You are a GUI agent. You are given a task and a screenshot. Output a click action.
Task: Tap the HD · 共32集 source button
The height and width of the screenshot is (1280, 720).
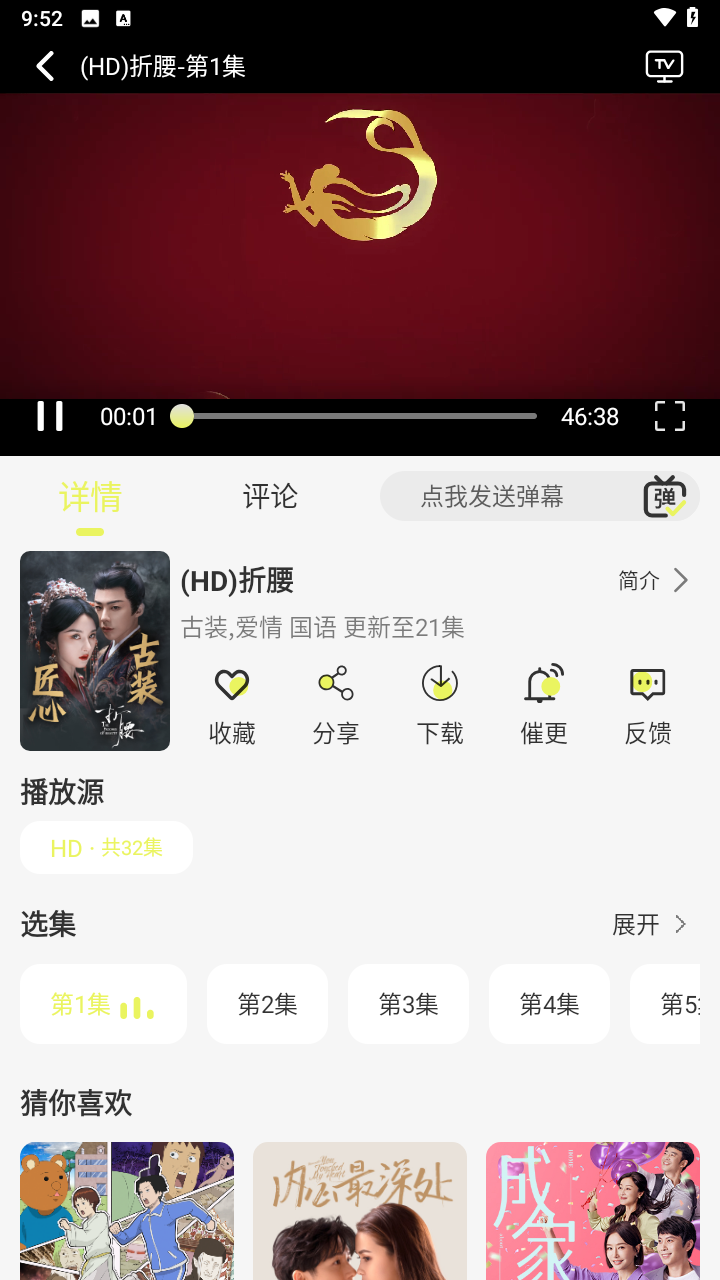pyautogui.click(x=106, y=846)
